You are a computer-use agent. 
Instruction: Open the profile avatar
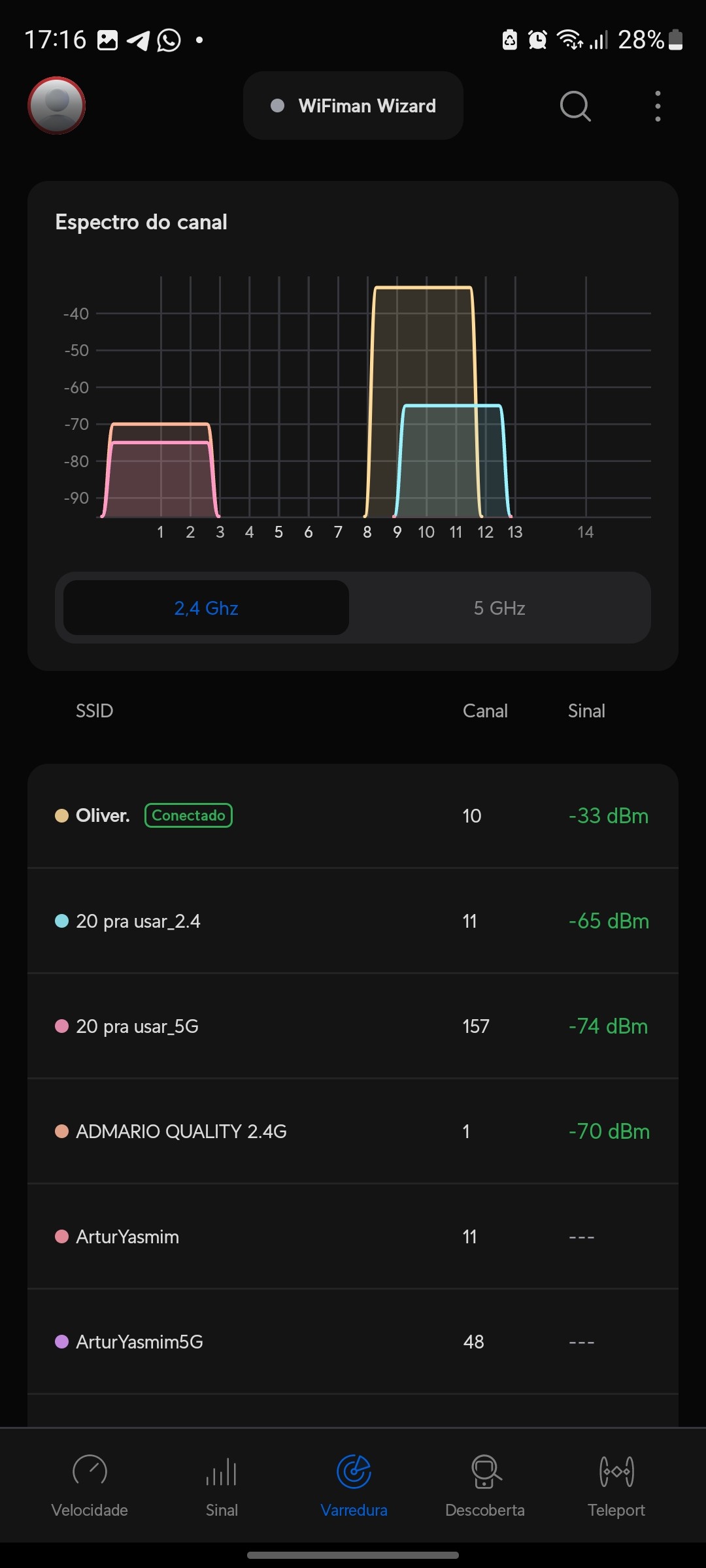[57, 105]
